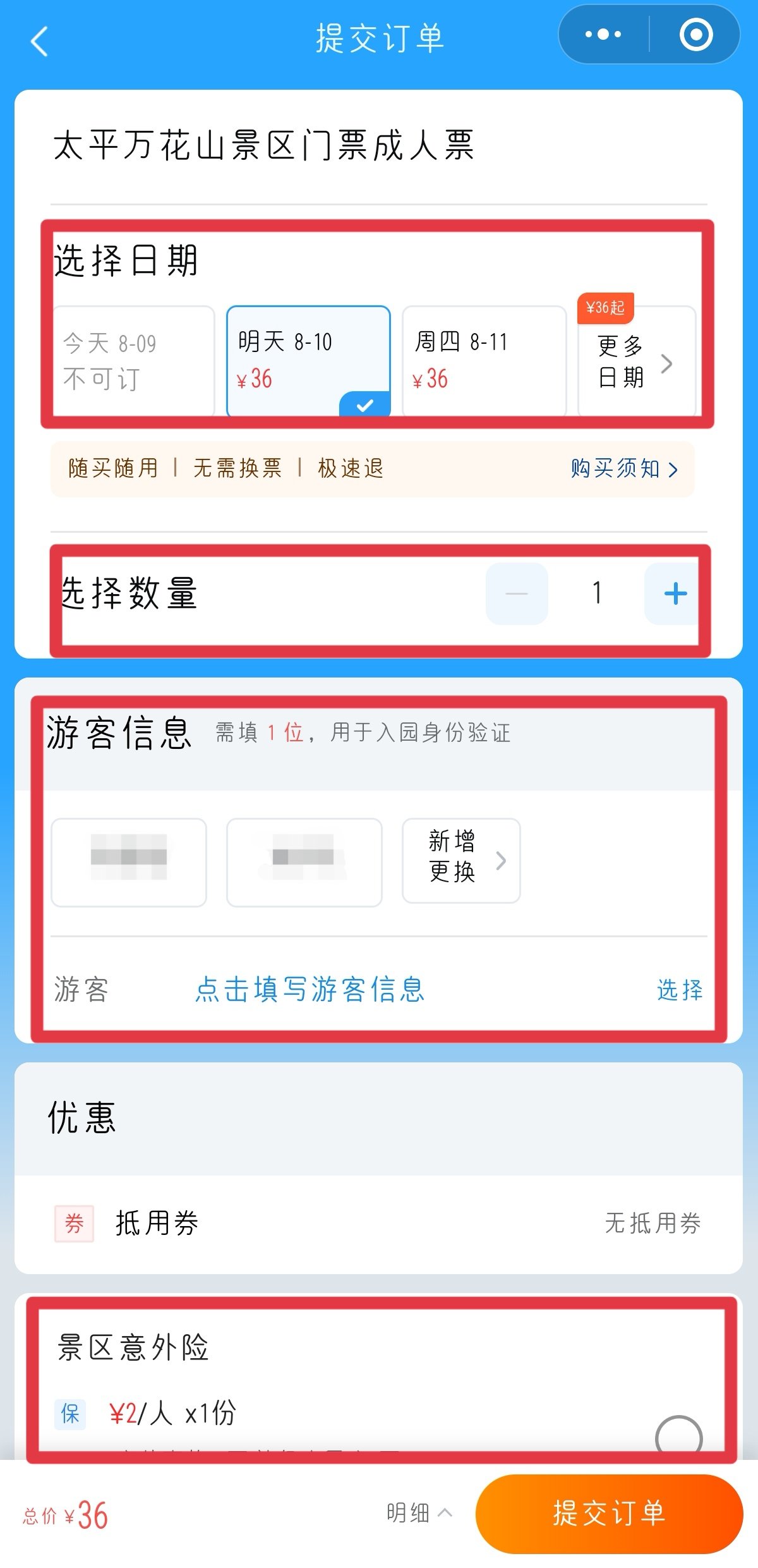Go back from the 提交订单 page
Viewport: 758px width, 1568px height.
click(x=39, y=42)
